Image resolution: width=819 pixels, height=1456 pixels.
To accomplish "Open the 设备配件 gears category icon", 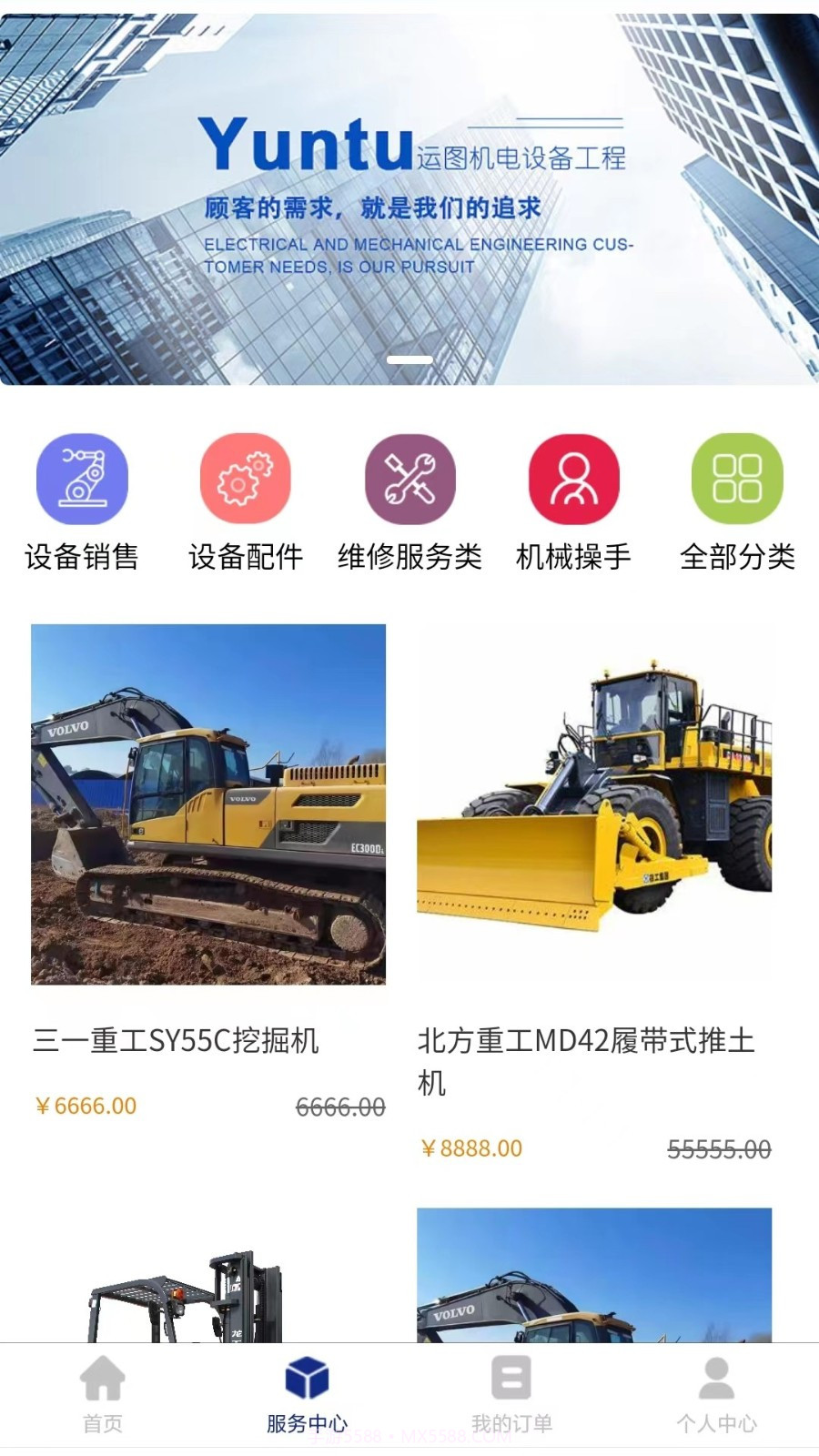I will pyautogui.click(x=245, y=480).
